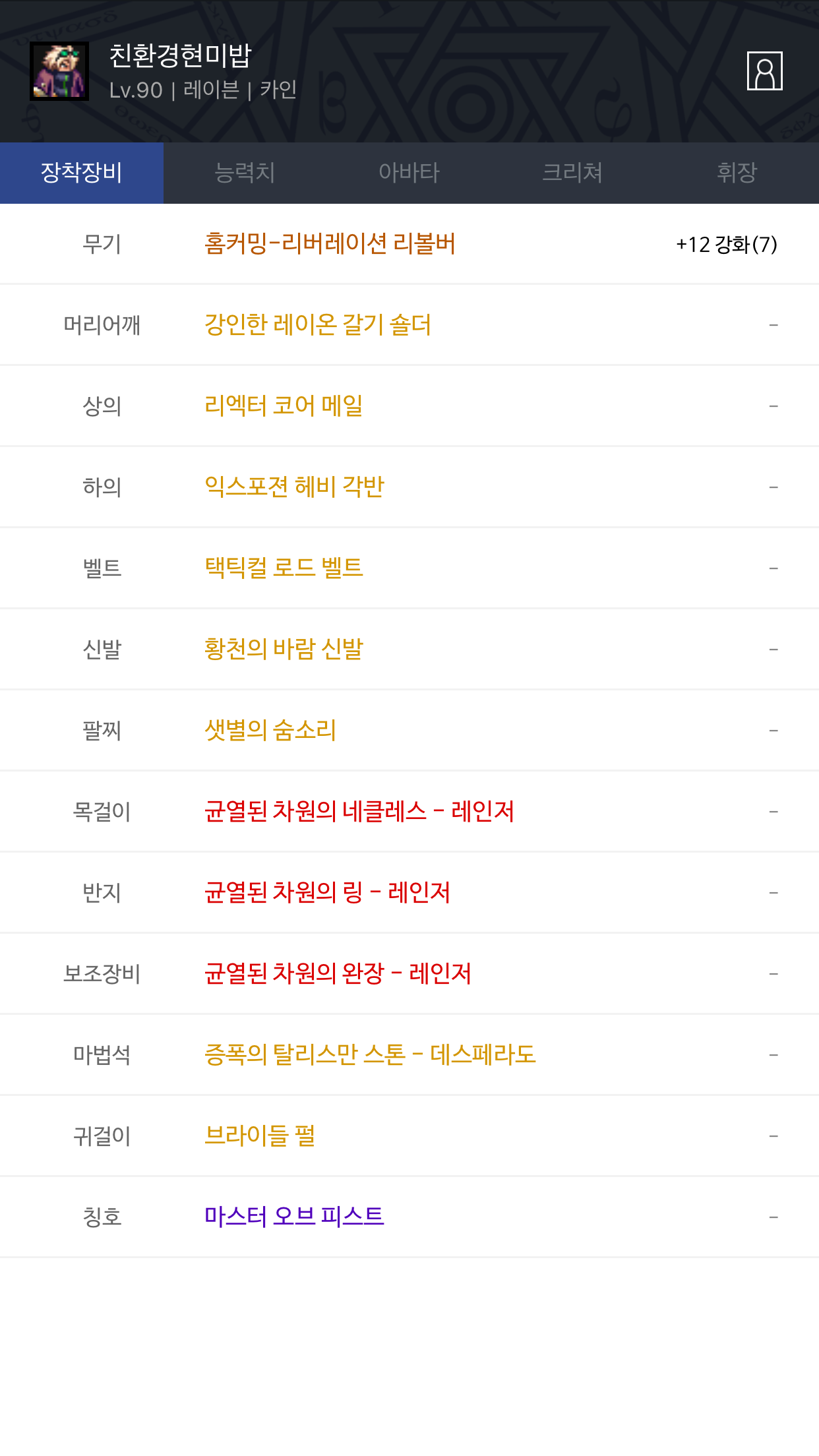Open 균열된 차원의 네클레스 - 레인저
The height and width of the screenshot is (1456, 819).
(359, 812)
